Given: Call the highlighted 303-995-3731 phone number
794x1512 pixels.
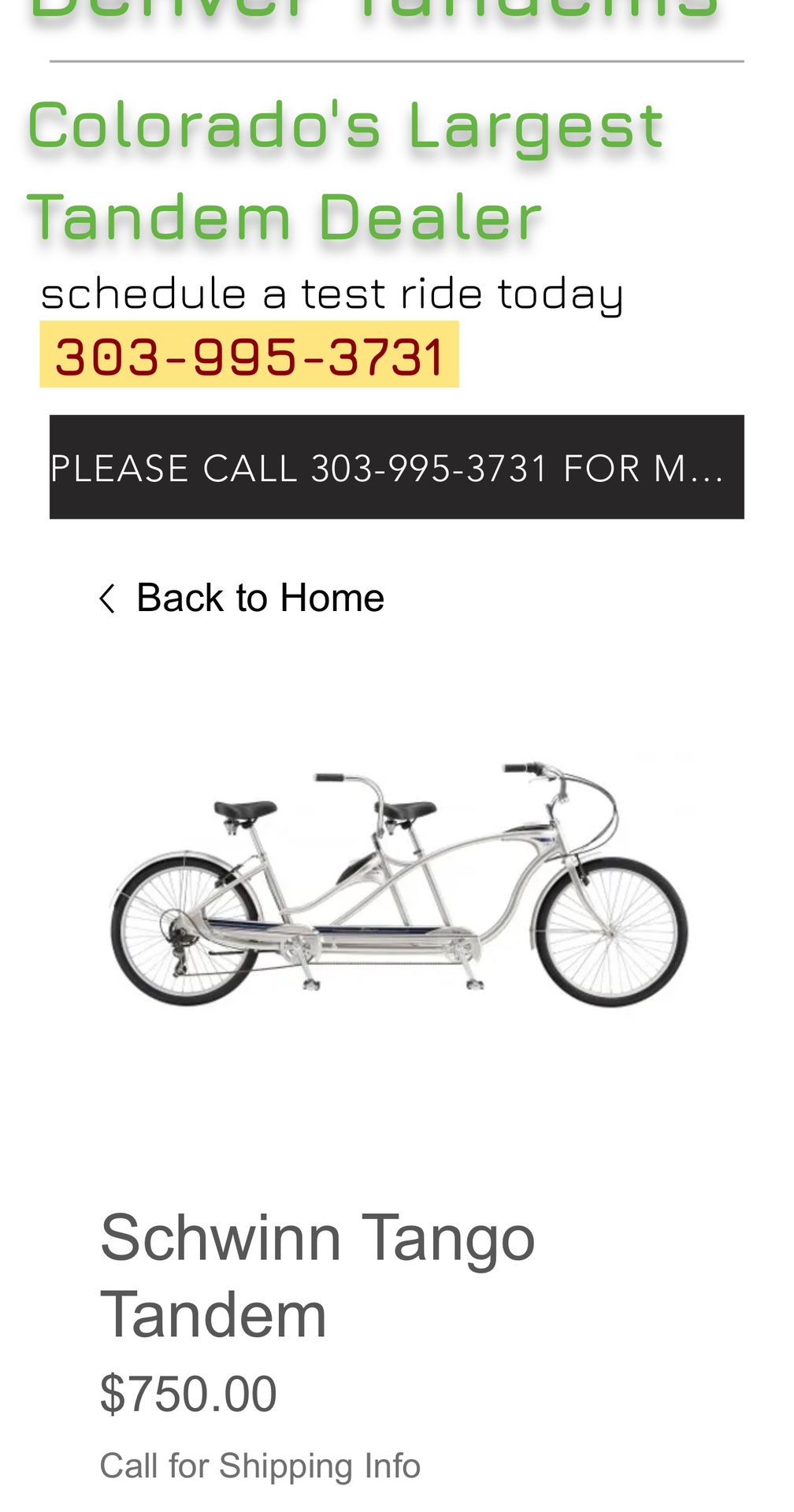Looking at the screenshot, I should [x=249, y=354].
